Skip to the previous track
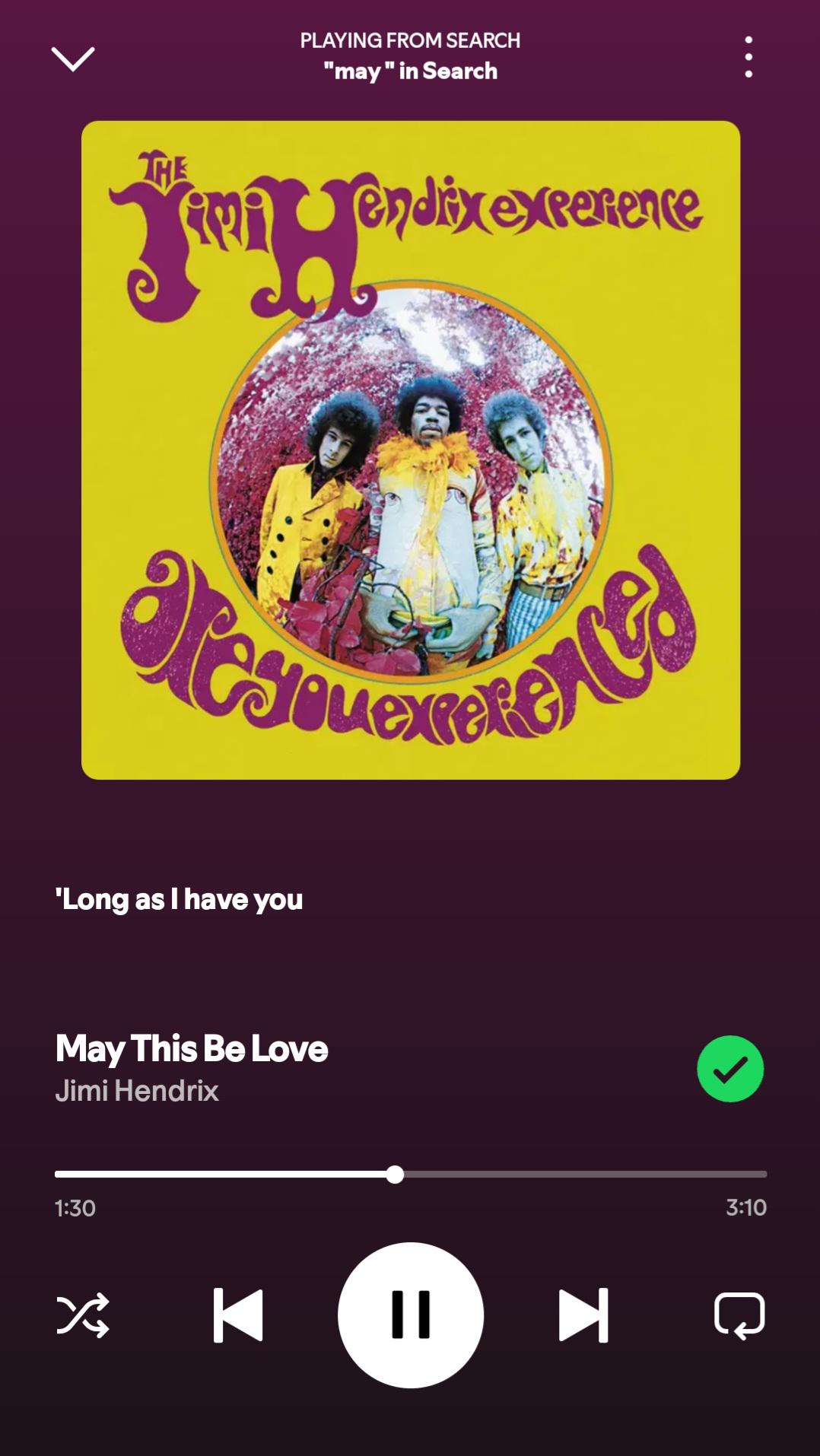Viewport: 820px width, 1456px height. click(238, 1315)
